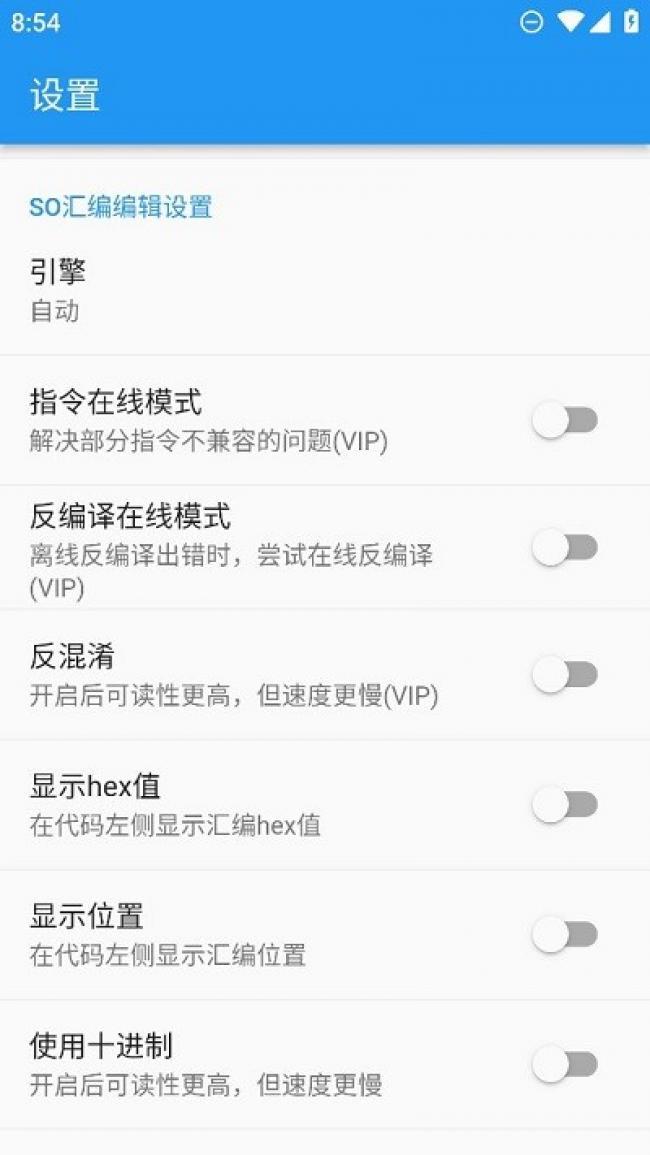Image resolution: width=650 pixels, height=1155 pixels.
Task: Open the 引擎 engine setting
Action: (x=325, y=290)
